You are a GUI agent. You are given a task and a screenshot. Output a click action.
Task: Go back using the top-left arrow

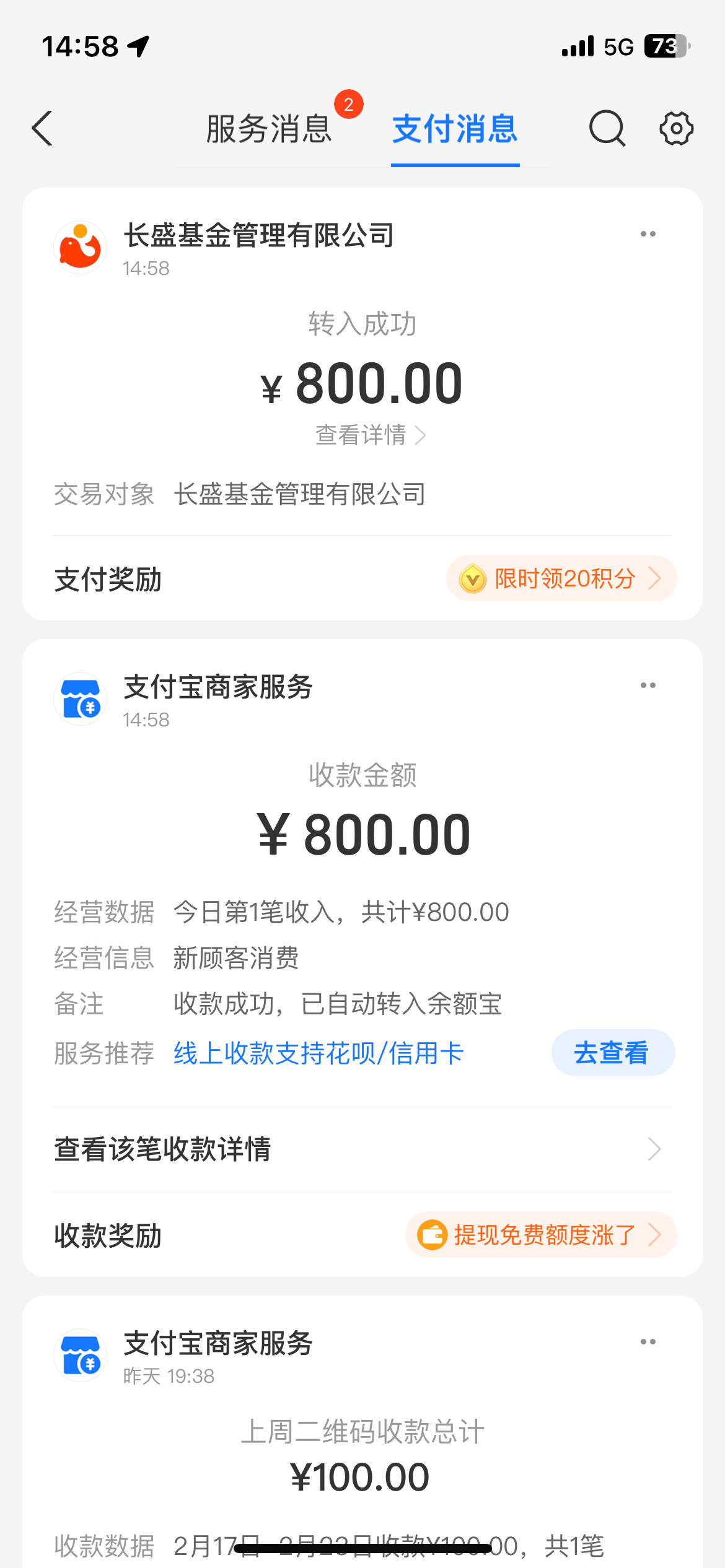click(x=42, y=129)
